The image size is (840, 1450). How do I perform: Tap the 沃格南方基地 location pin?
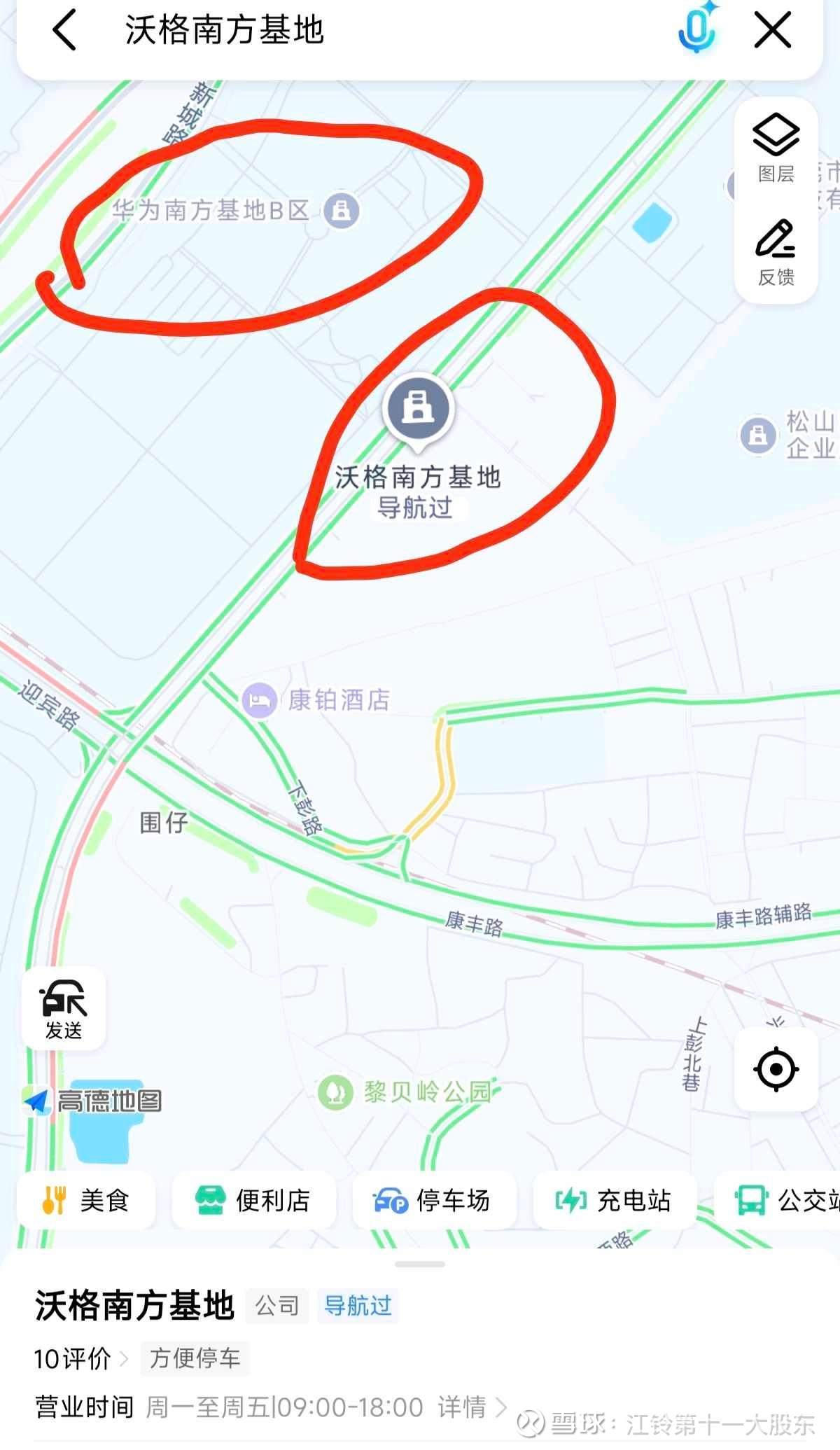[418, 409]
